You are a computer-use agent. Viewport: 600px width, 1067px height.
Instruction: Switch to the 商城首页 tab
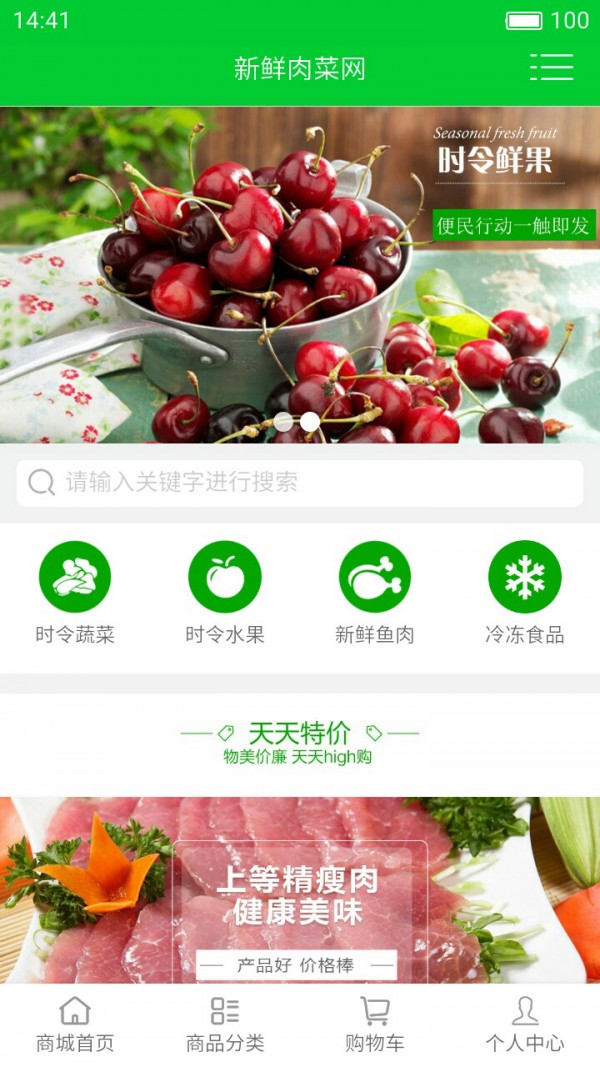75,1025
